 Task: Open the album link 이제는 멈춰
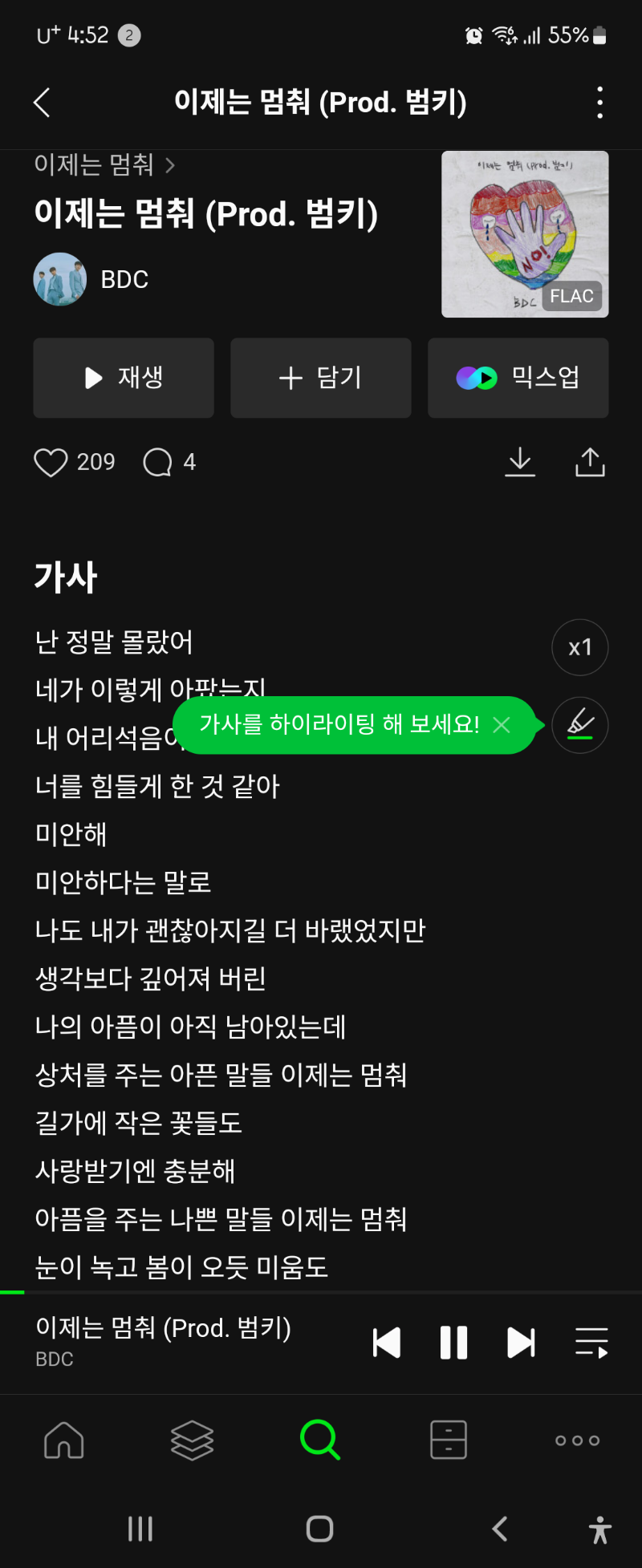104,165
